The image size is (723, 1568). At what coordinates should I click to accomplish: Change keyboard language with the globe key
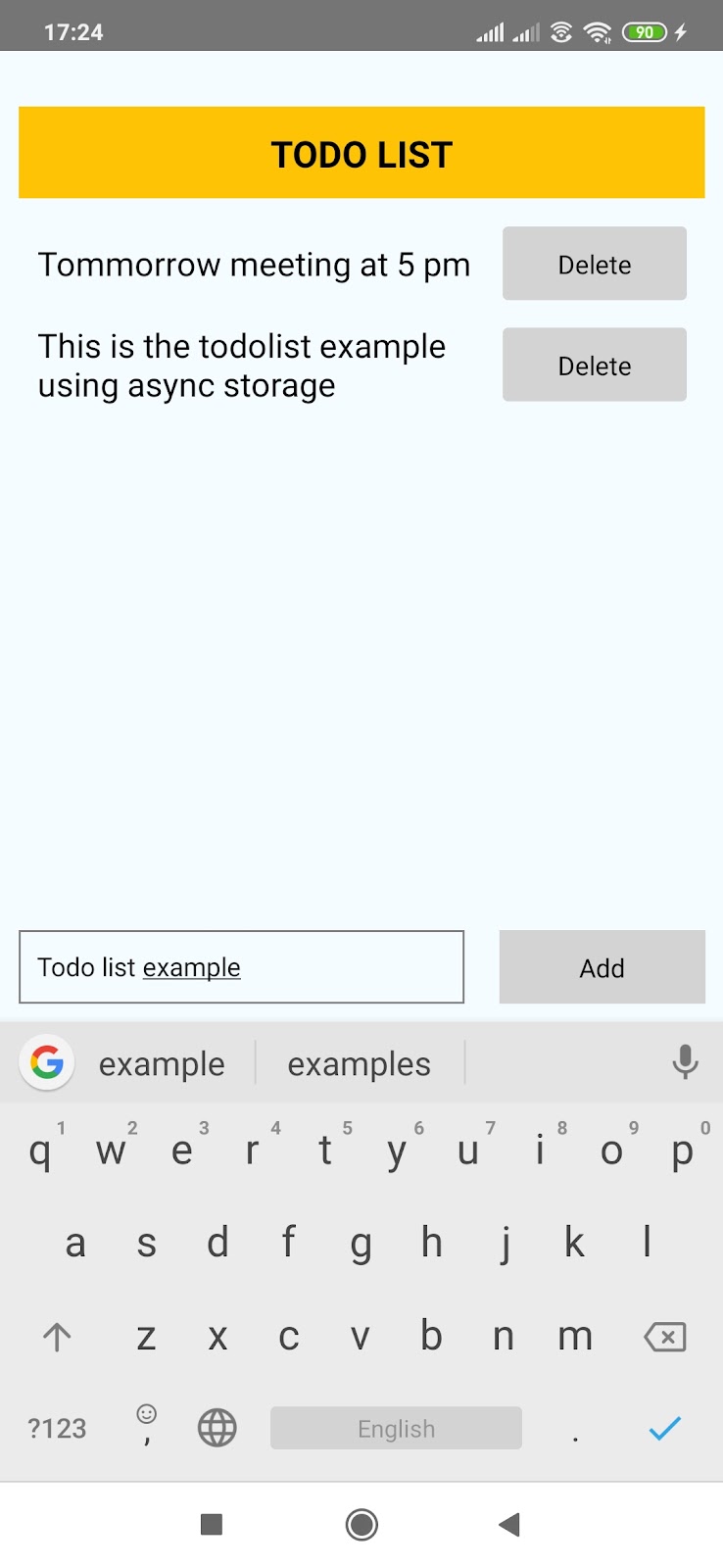(x=217, y=1428)
